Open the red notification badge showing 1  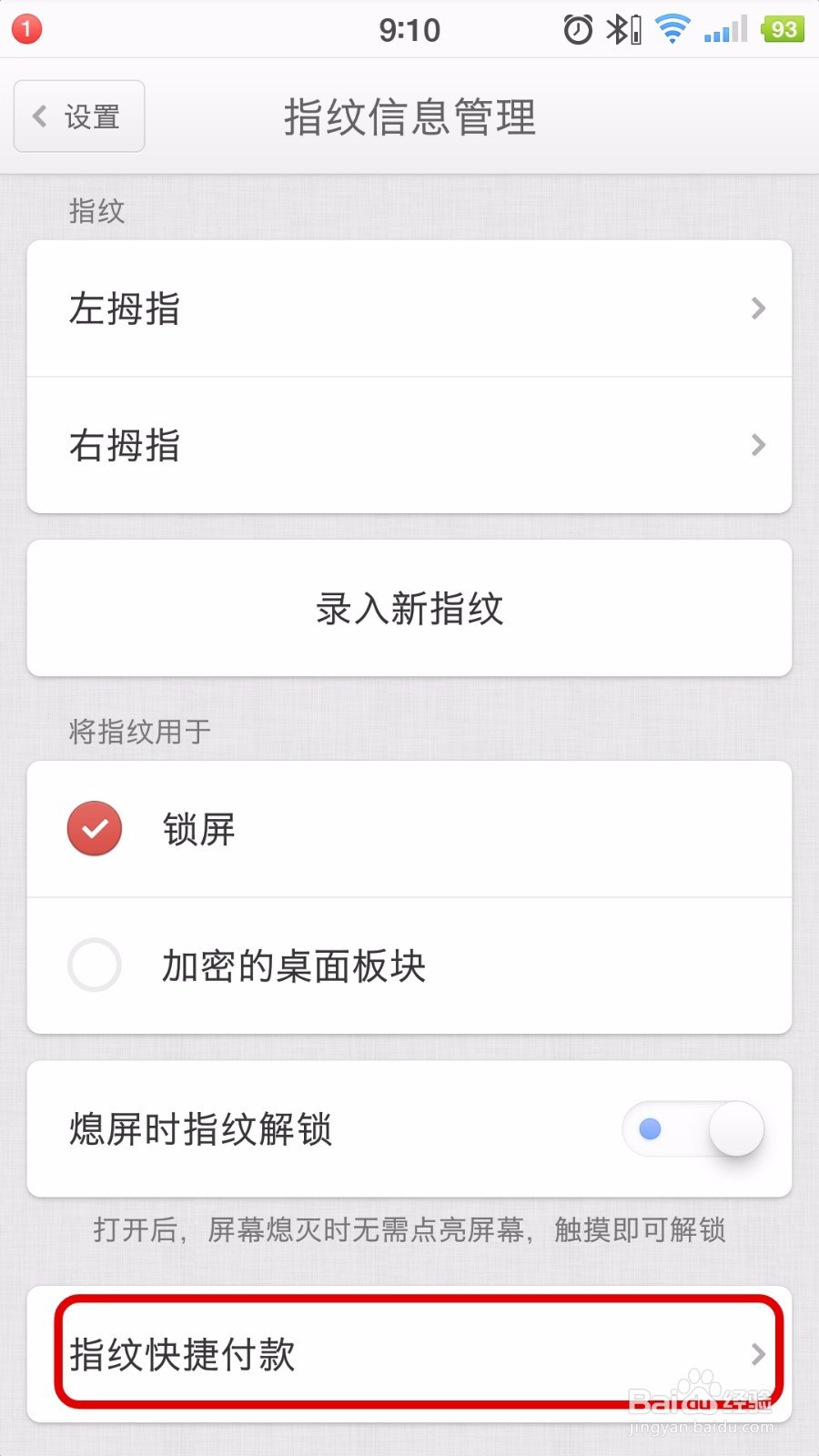click(x=25, y=28)
